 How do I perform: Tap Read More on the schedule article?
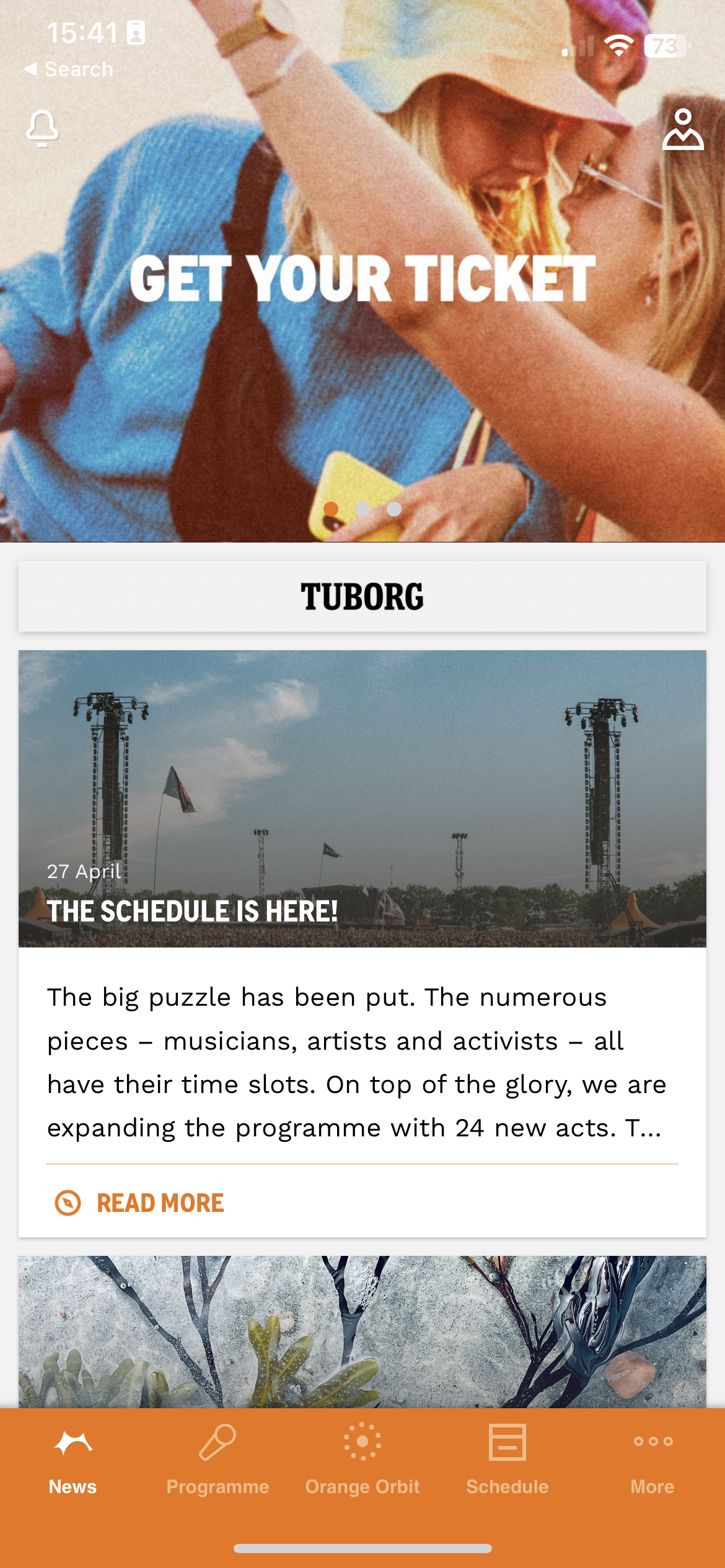160,1203
